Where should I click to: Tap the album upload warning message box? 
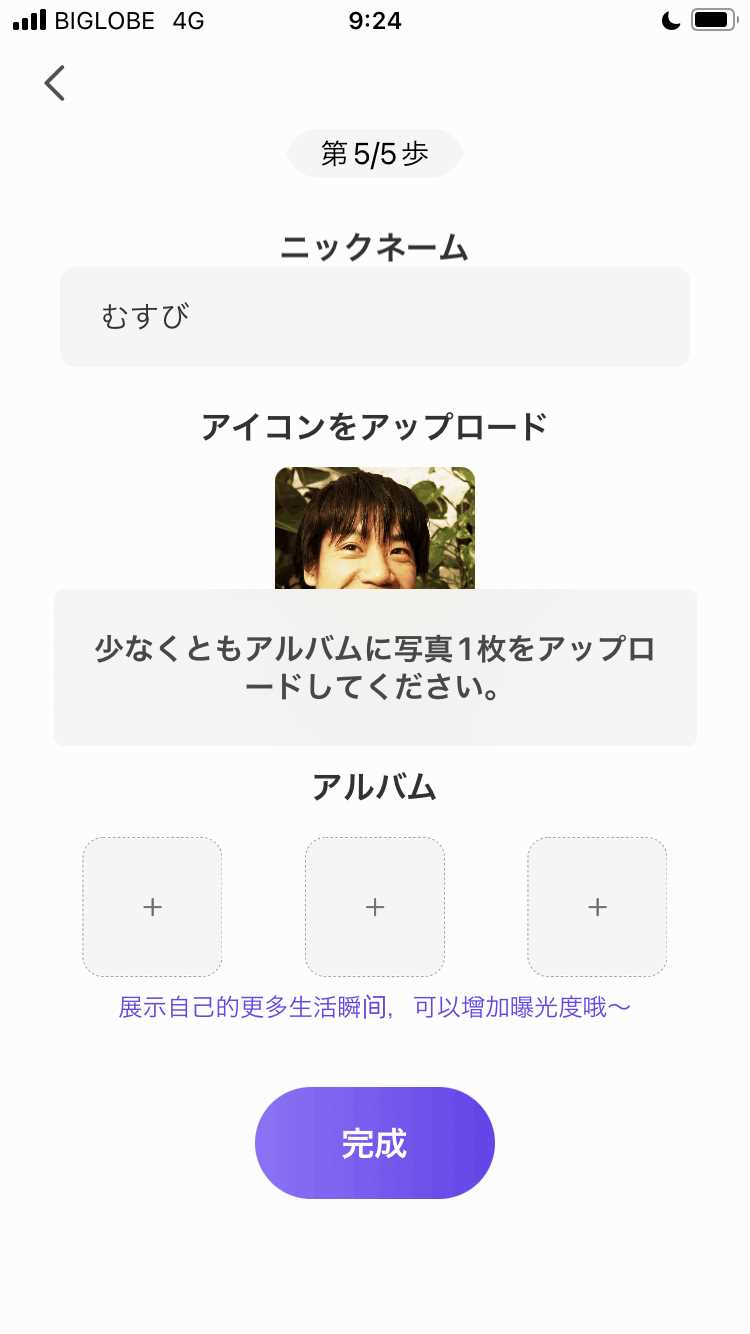(x=375, y=667)
